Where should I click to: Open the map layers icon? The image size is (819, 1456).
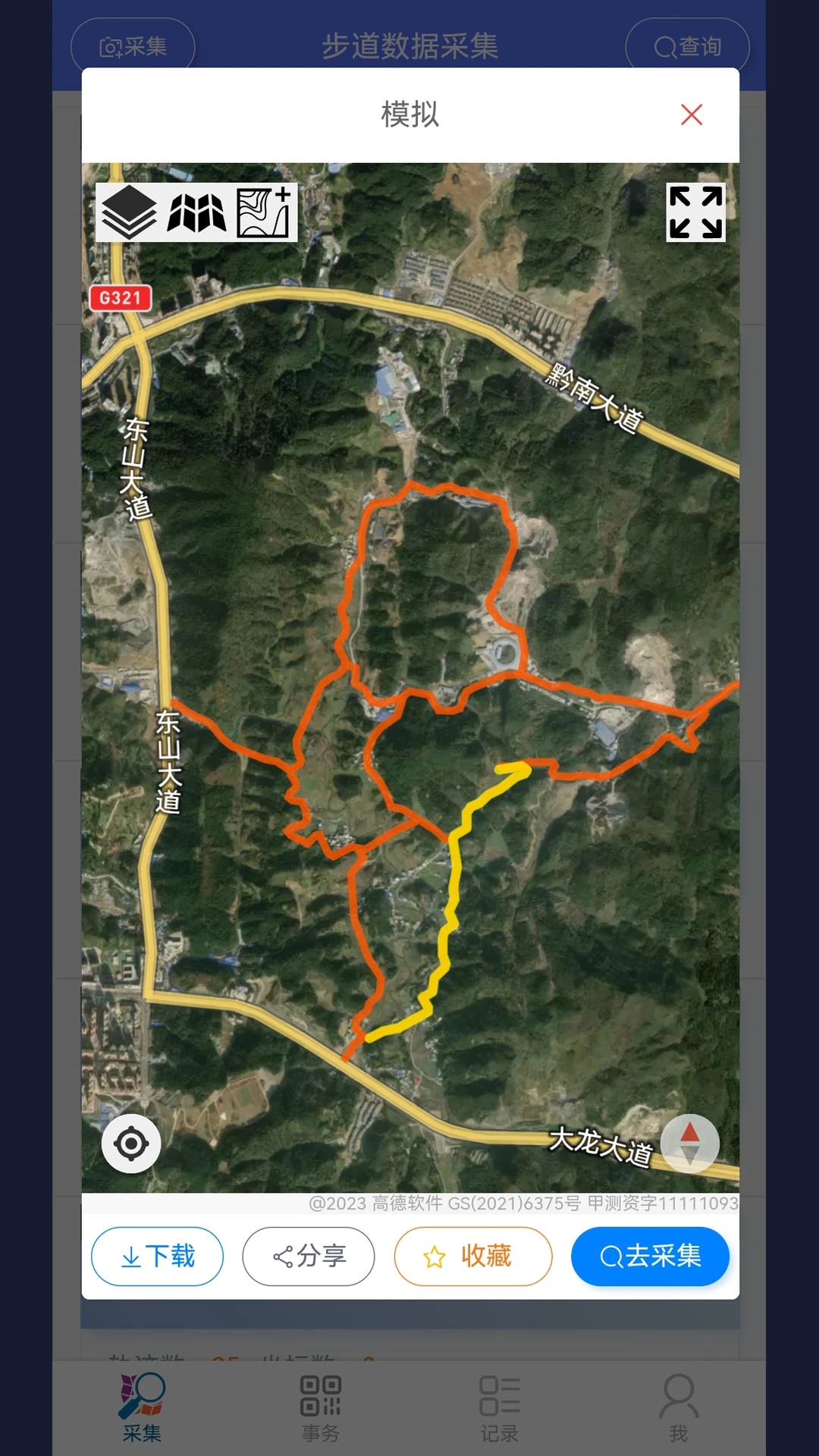129,212
